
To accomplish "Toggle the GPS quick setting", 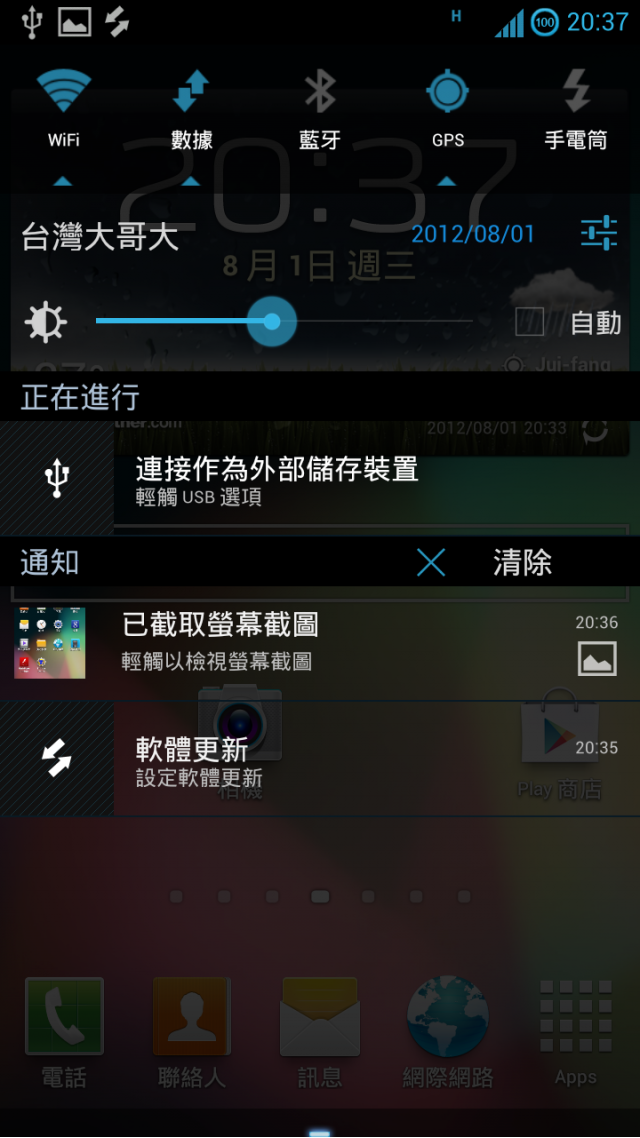I will (x=447, y=108).
